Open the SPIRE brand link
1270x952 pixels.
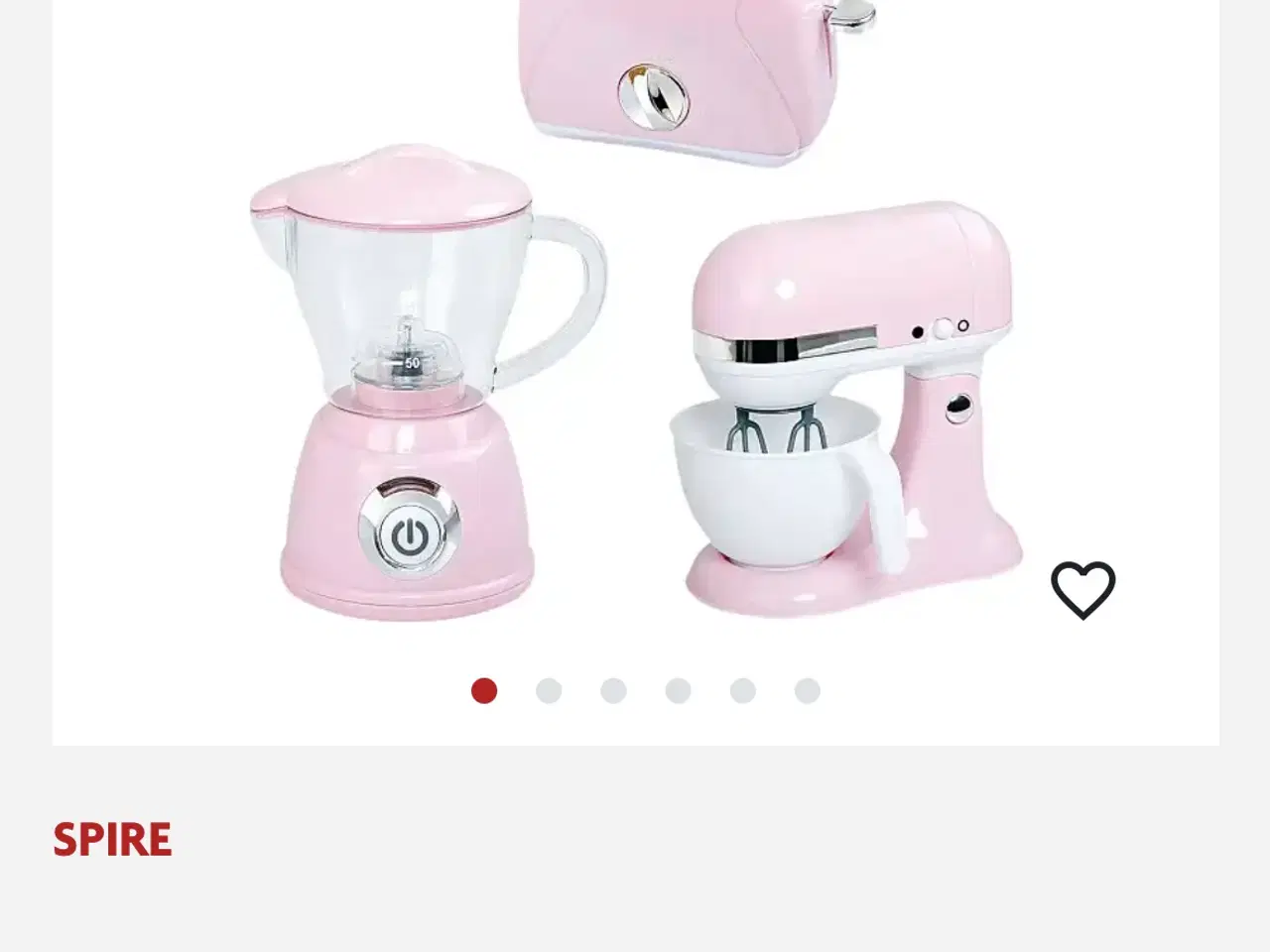click(112, 840)
